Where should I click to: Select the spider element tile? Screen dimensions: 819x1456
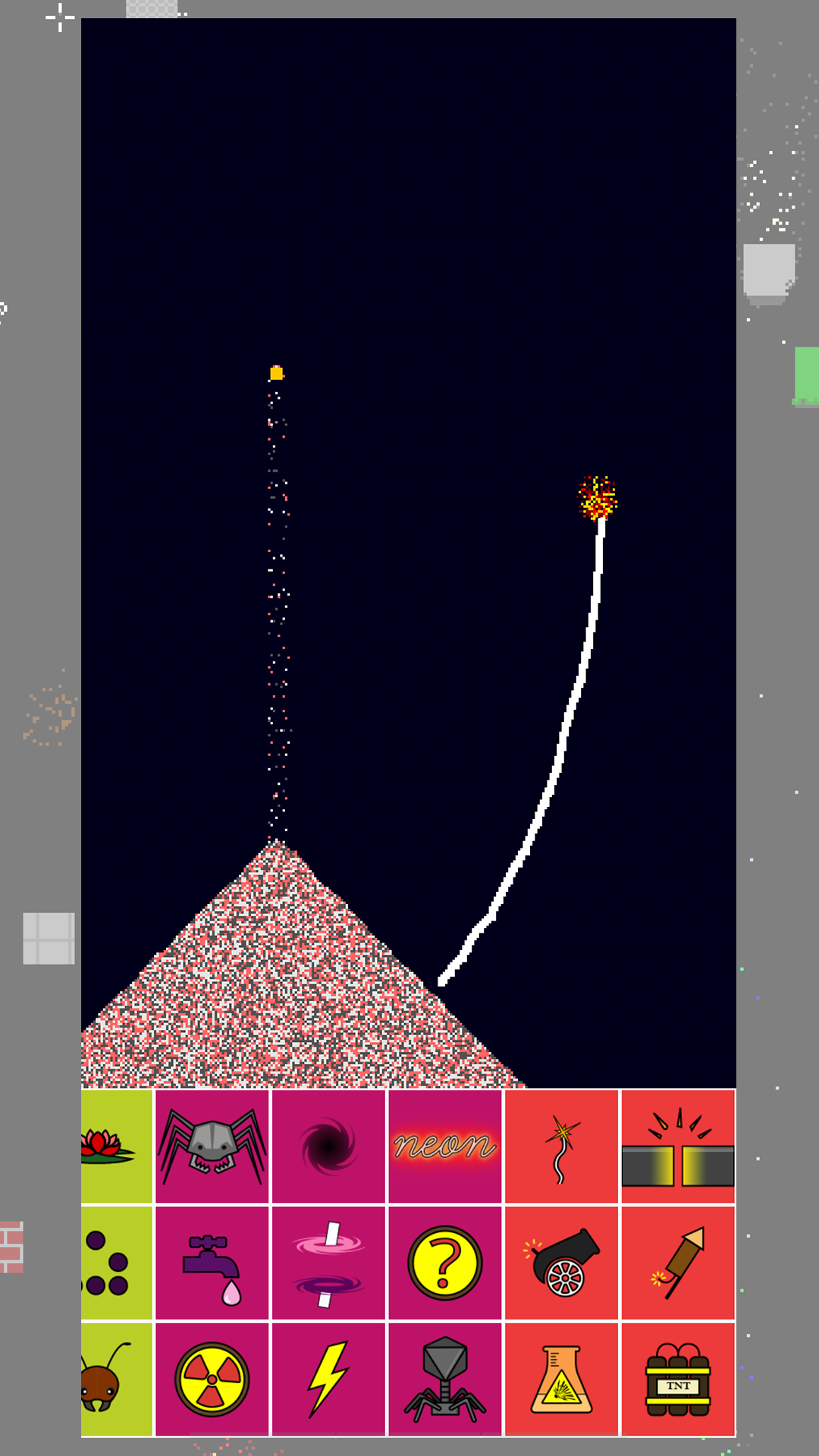pyautogui.click(x=212, y=1146)
